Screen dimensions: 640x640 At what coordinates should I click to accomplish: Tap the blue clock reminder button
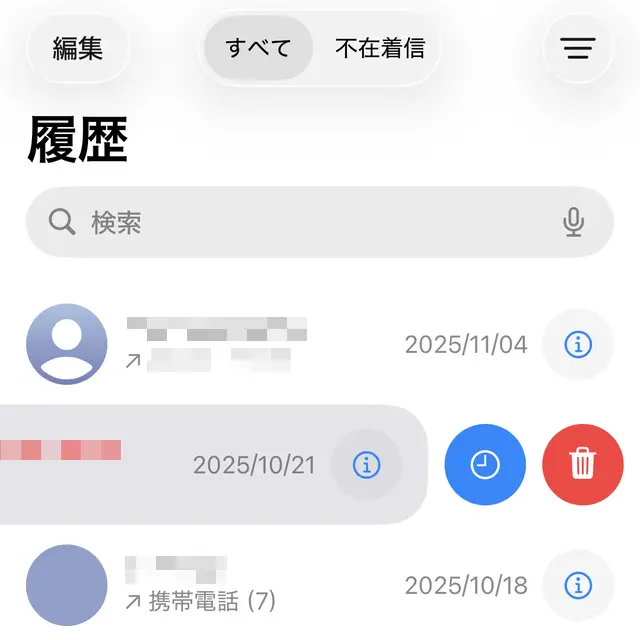tap(484, 464)
